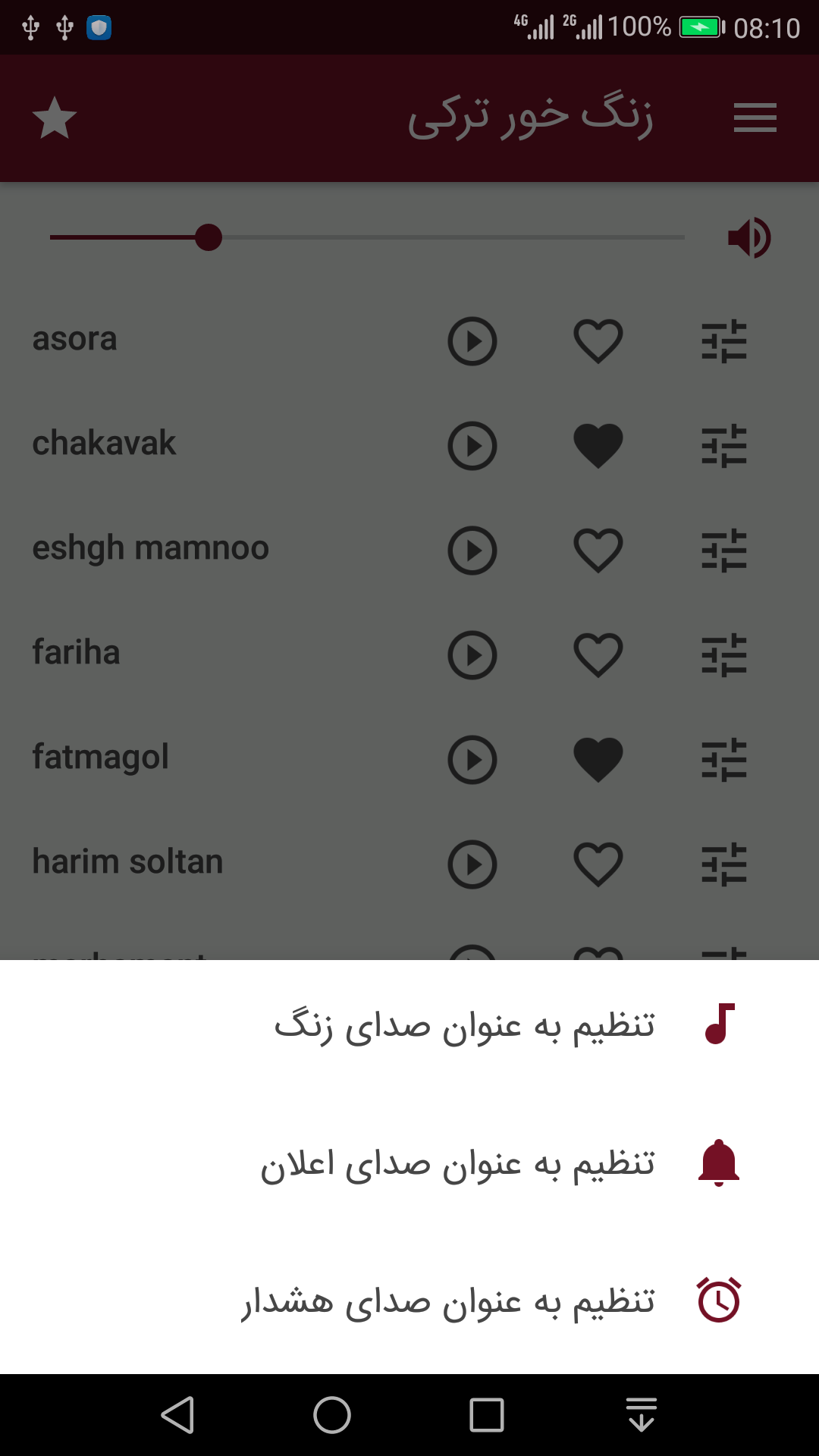Open the favorites star in app bar
Viewport: 819px width, 1456px height.
point(55,118)
